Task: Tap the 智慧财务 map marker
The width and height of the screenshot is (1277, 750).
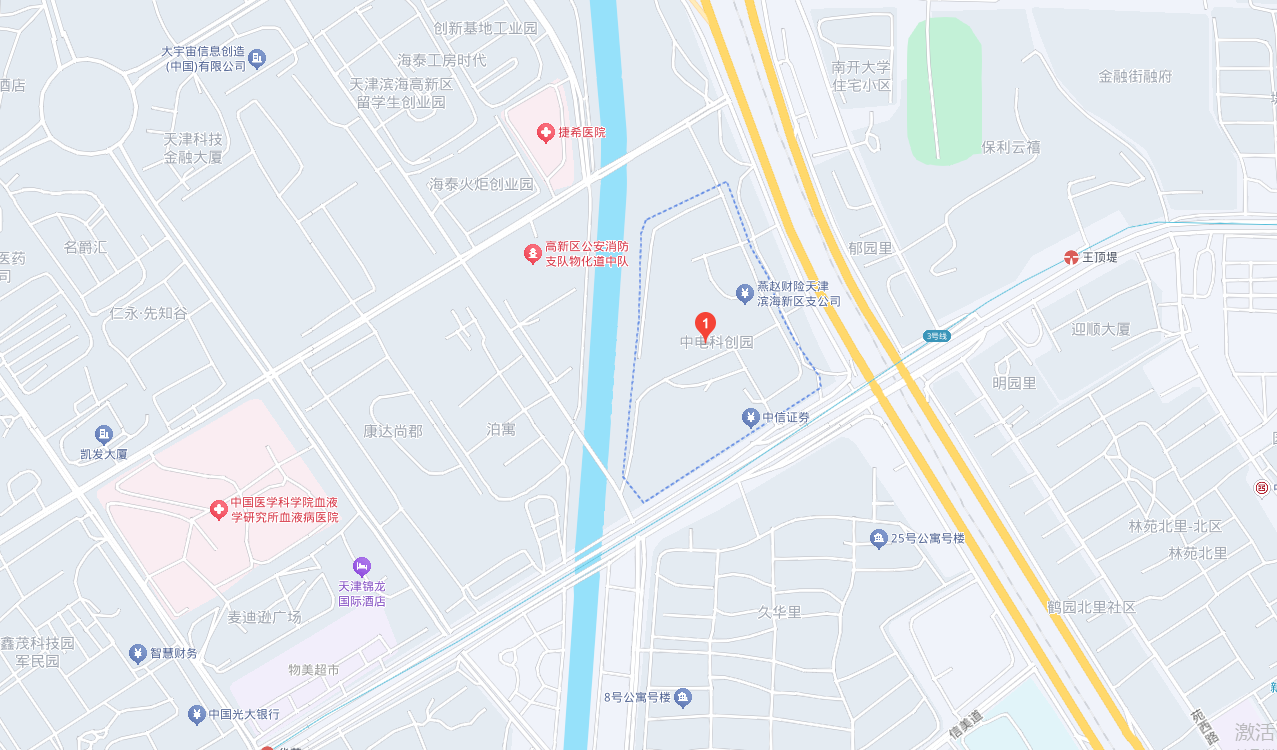Action: (138, 654)
